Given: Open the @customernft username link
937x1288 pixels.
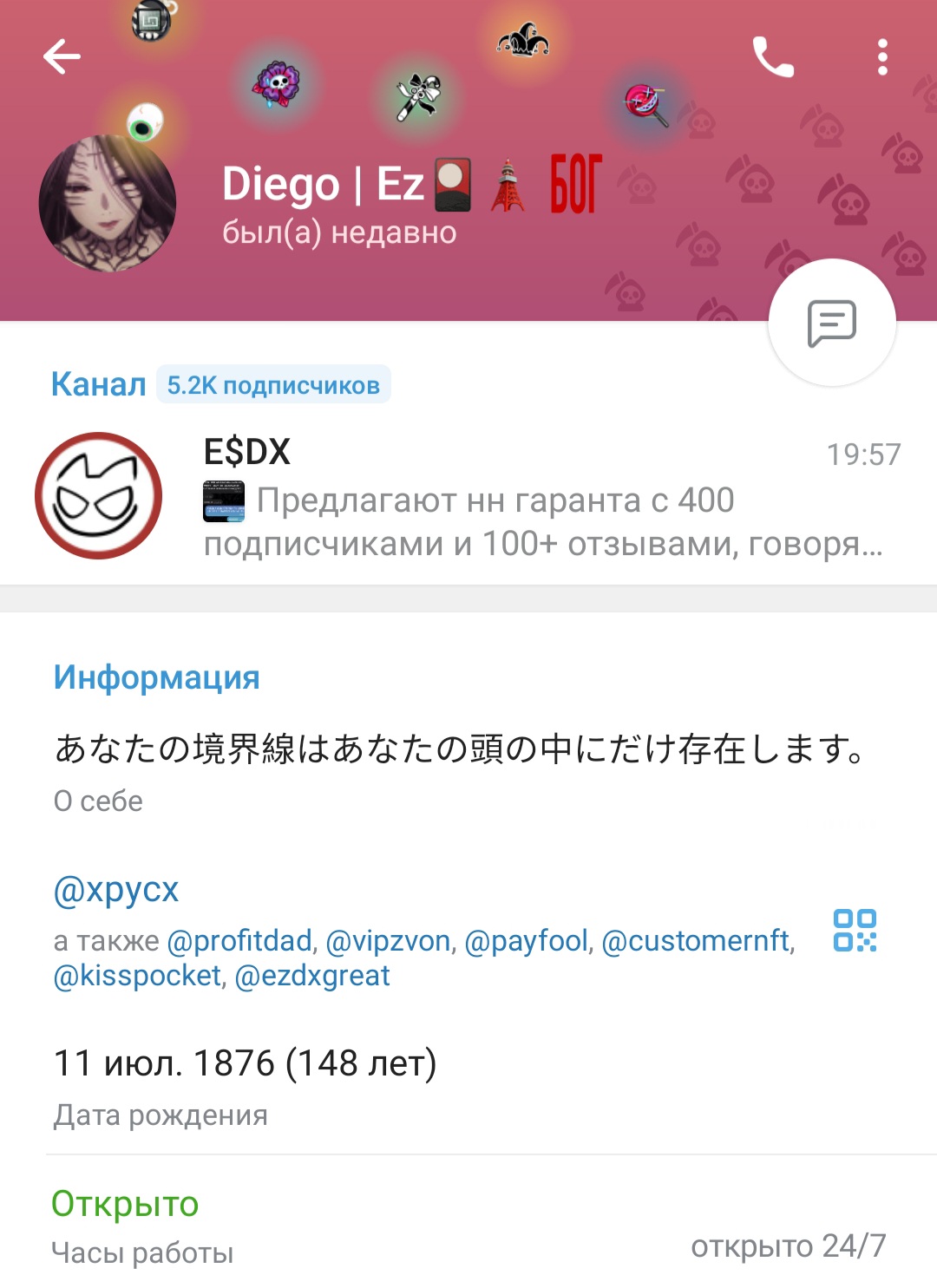Looking at the screenshot, I should pos(695,941).
